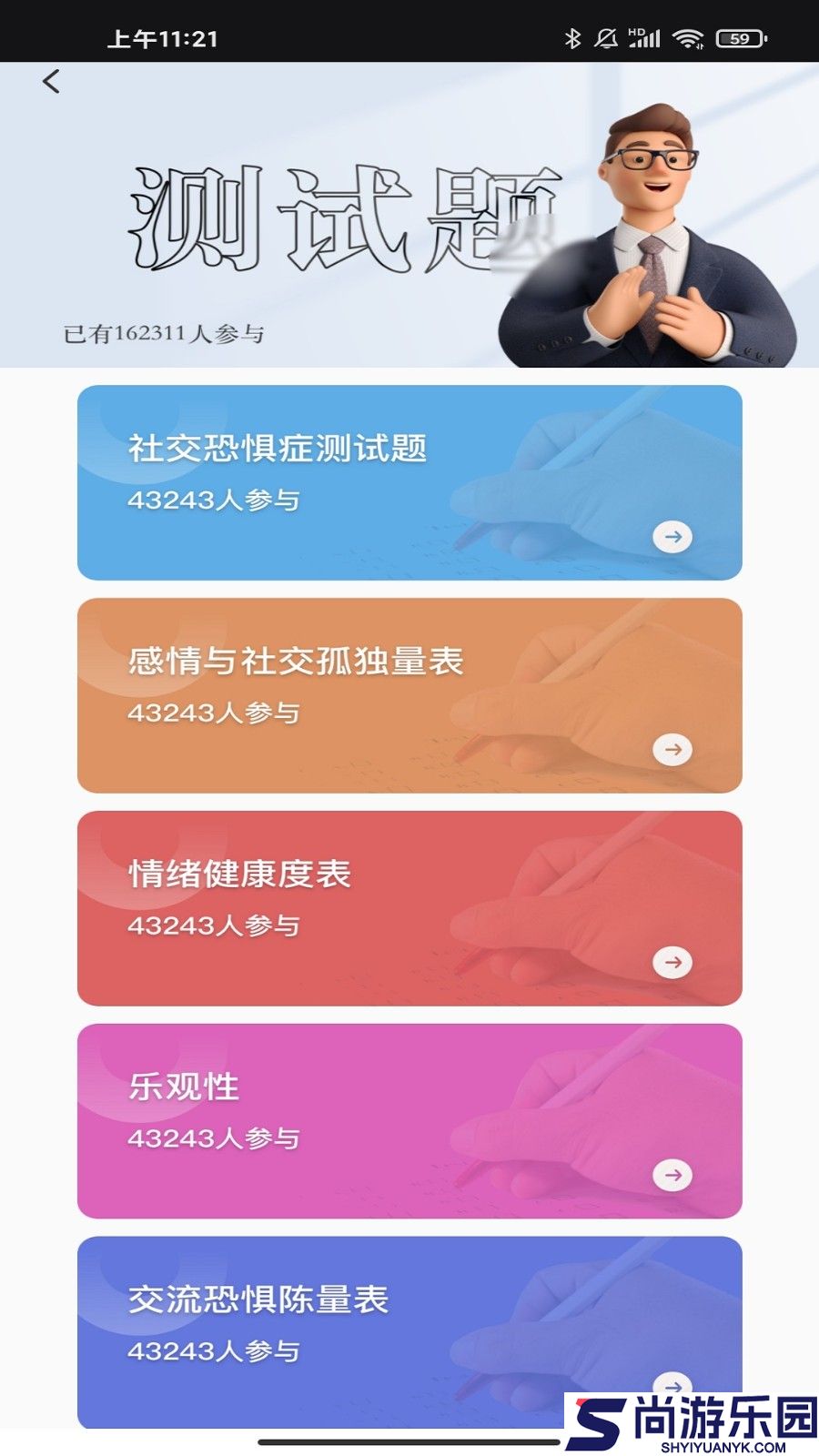Tap the back arrow at top left
Viewport: 819px width, 1456px height.
(52, 82)
